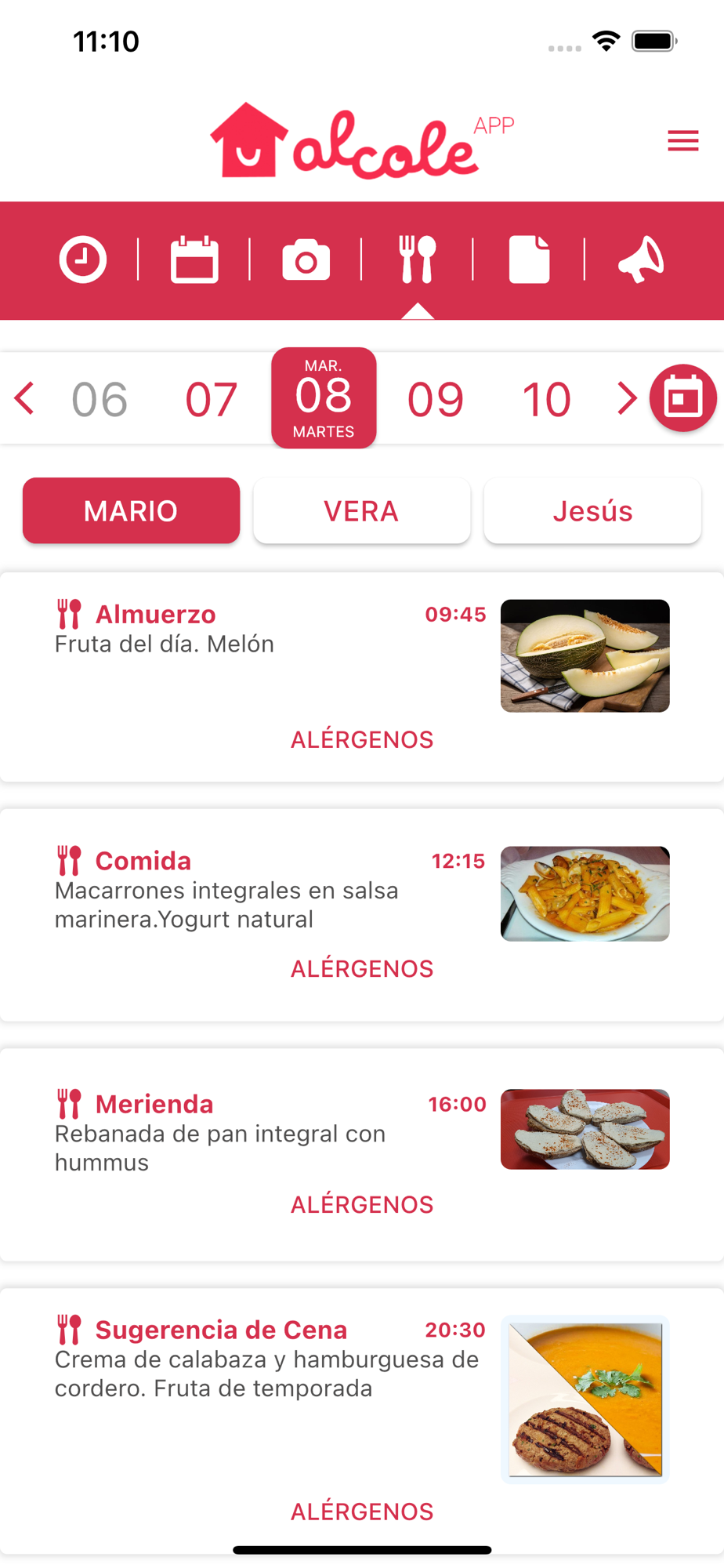Open the melon photo in Almuerzo
The width and height of the screenshot is (724, 1568).
585,656
